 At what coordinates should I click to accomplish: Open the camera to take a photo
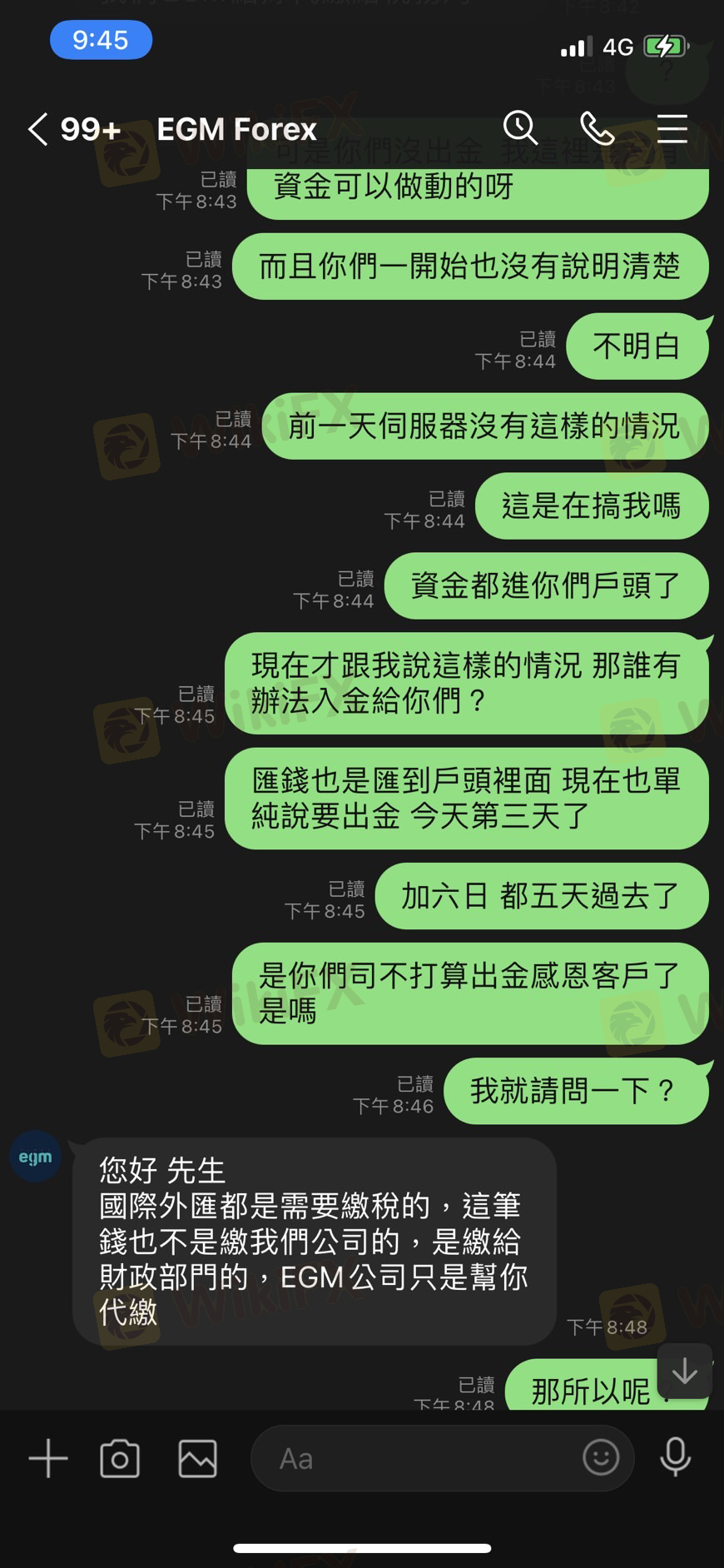coord(120,1459)
